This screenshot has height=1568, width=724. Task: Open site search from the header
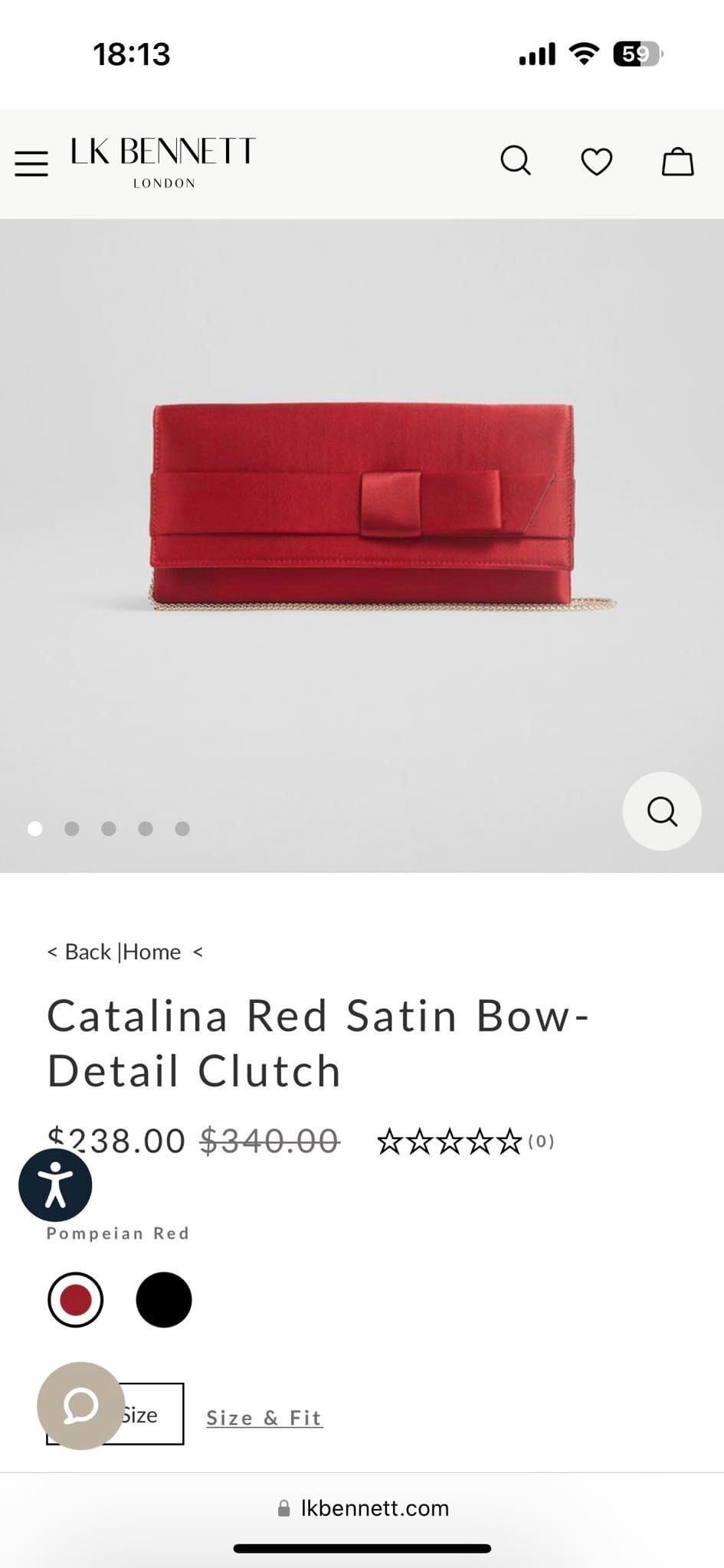[x=516, y=161]
